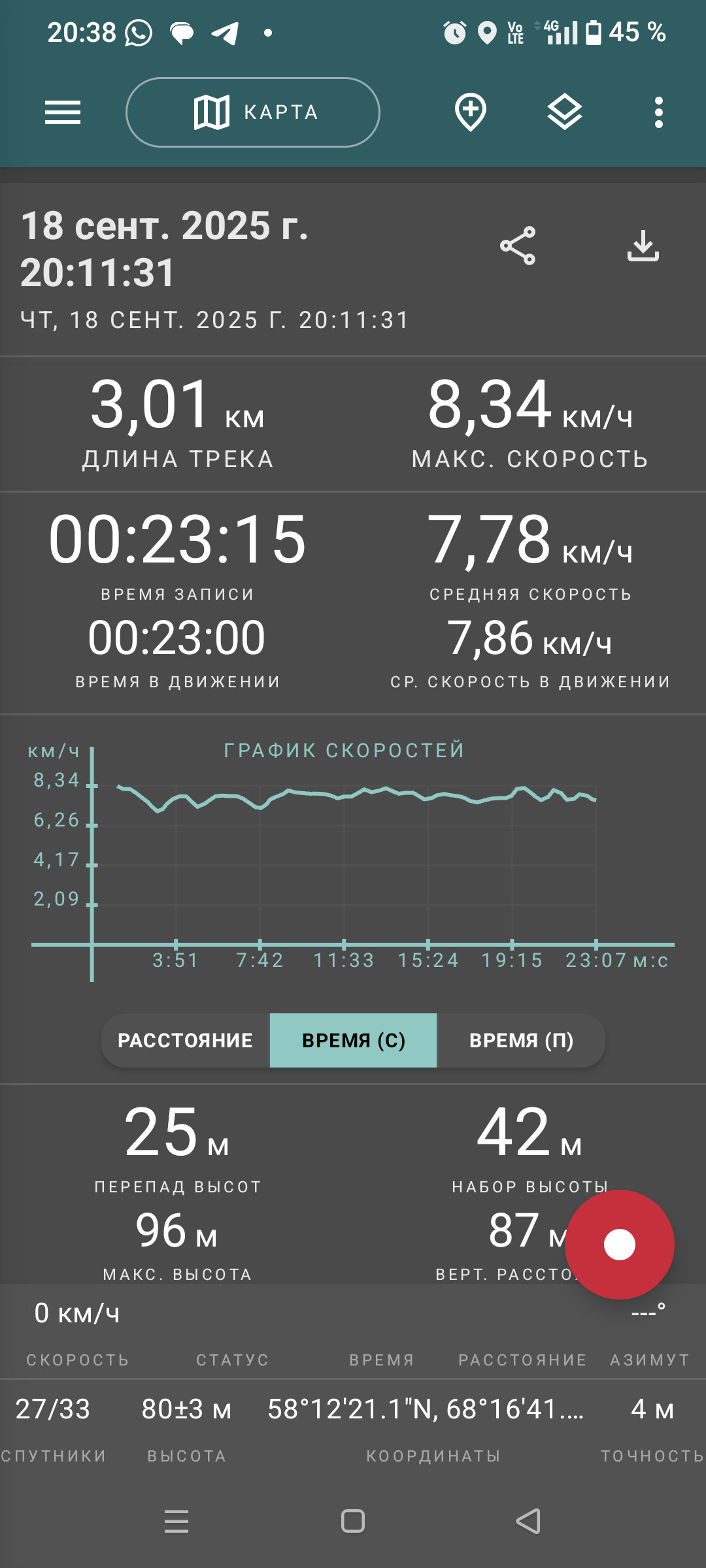Open the map layers selector
This screenshot has height=1568, width=706.
565,112
